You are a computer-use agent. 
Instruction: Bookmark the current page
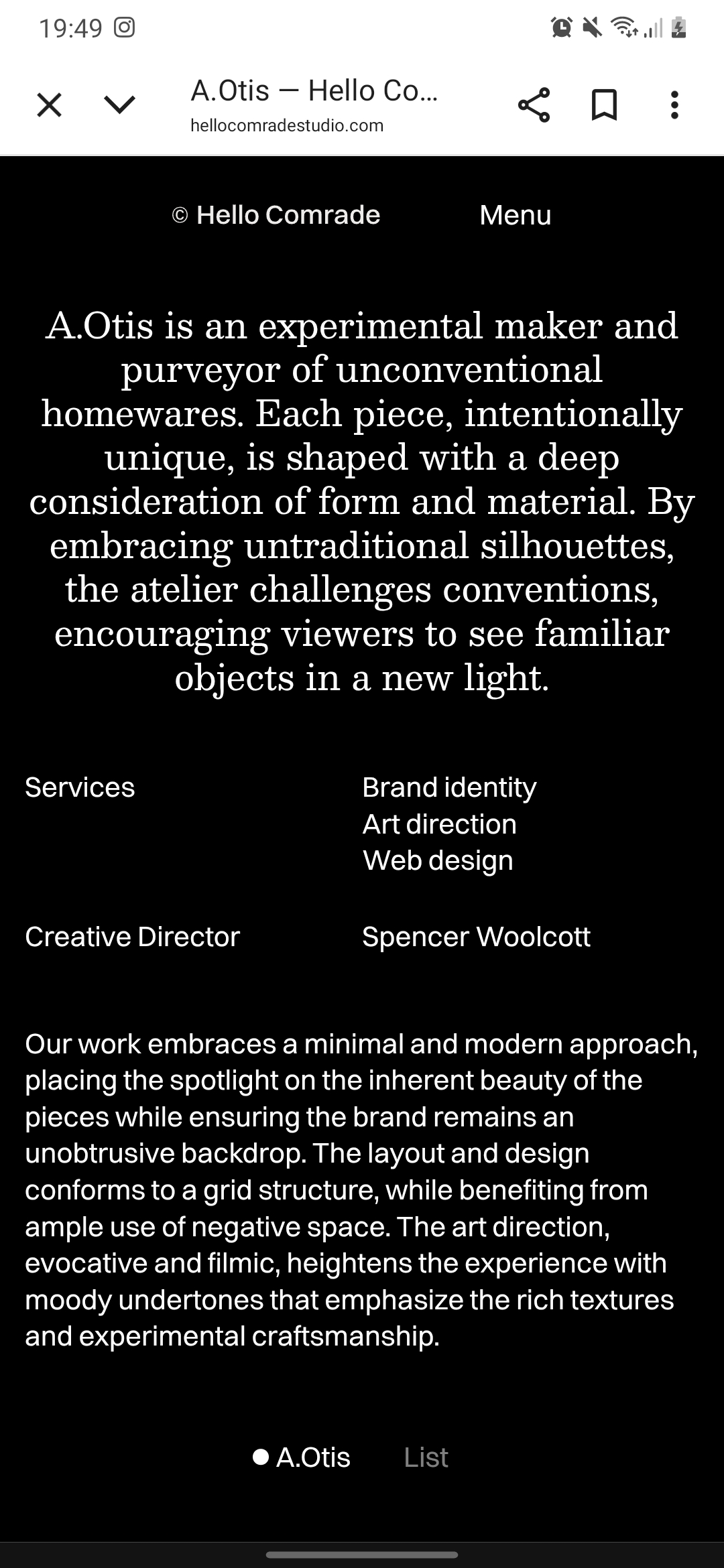pyautogui.click(x=604, y=105)
